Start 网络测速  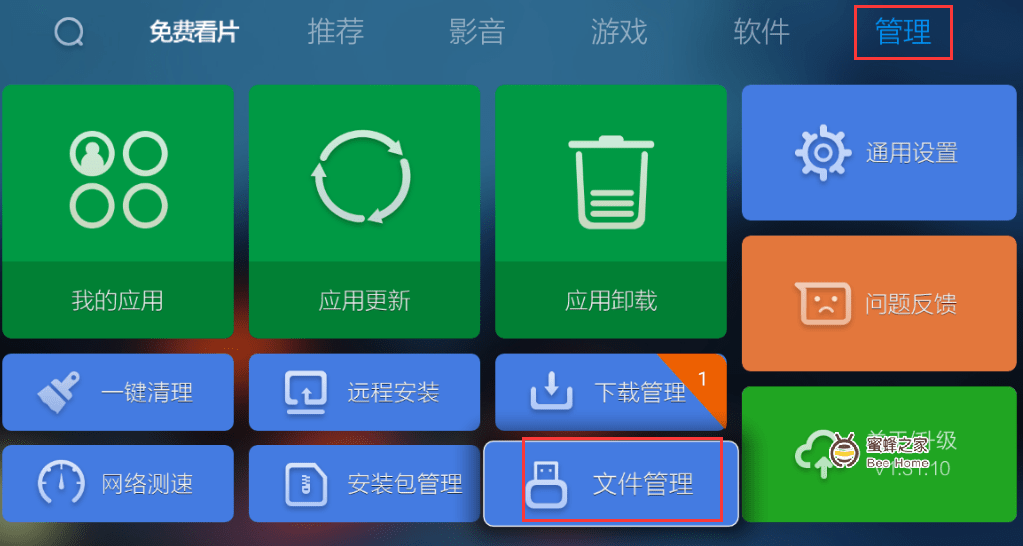pos(118,484)
